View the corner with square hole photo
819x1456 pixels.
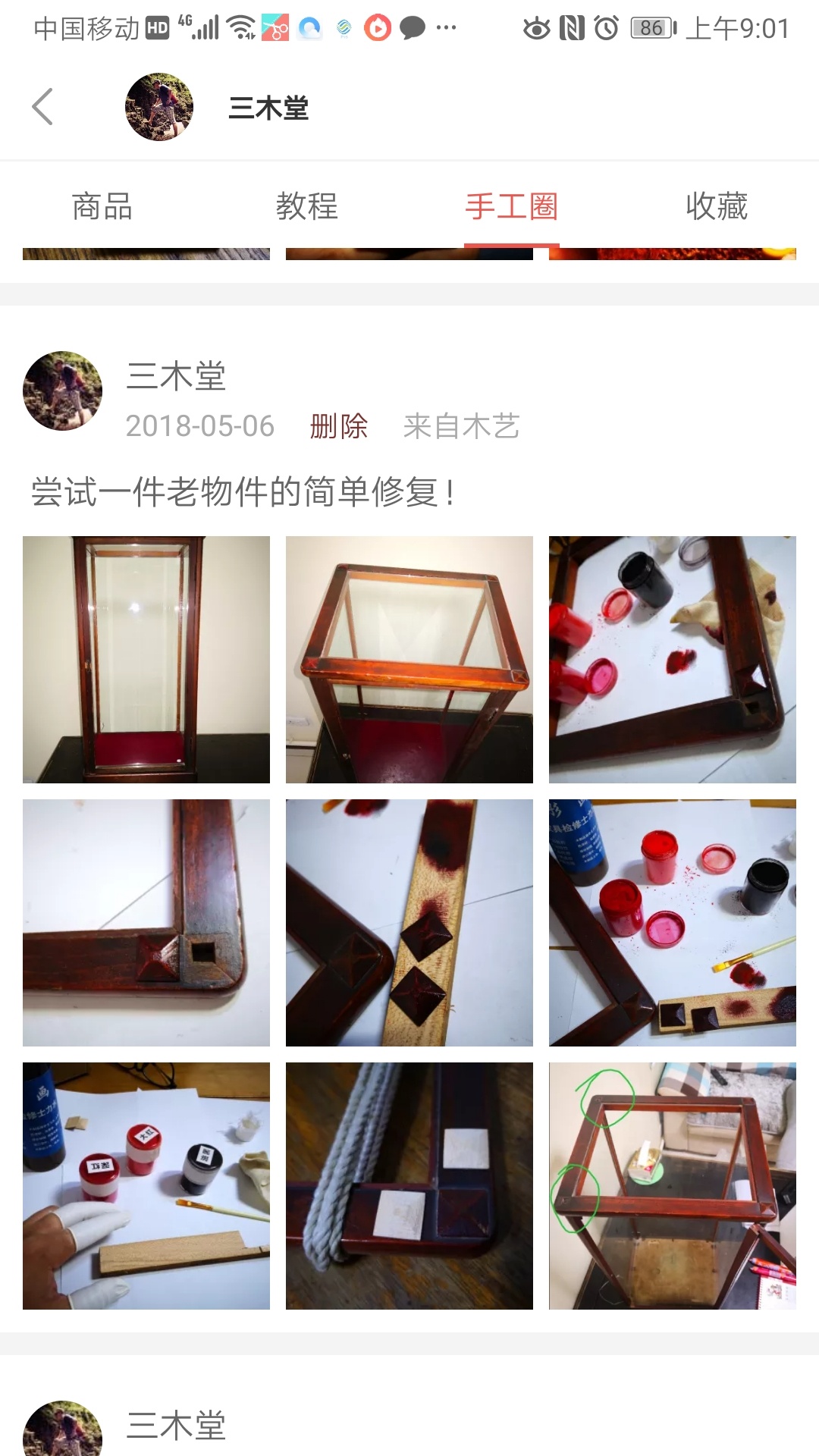tap(146, 922)
